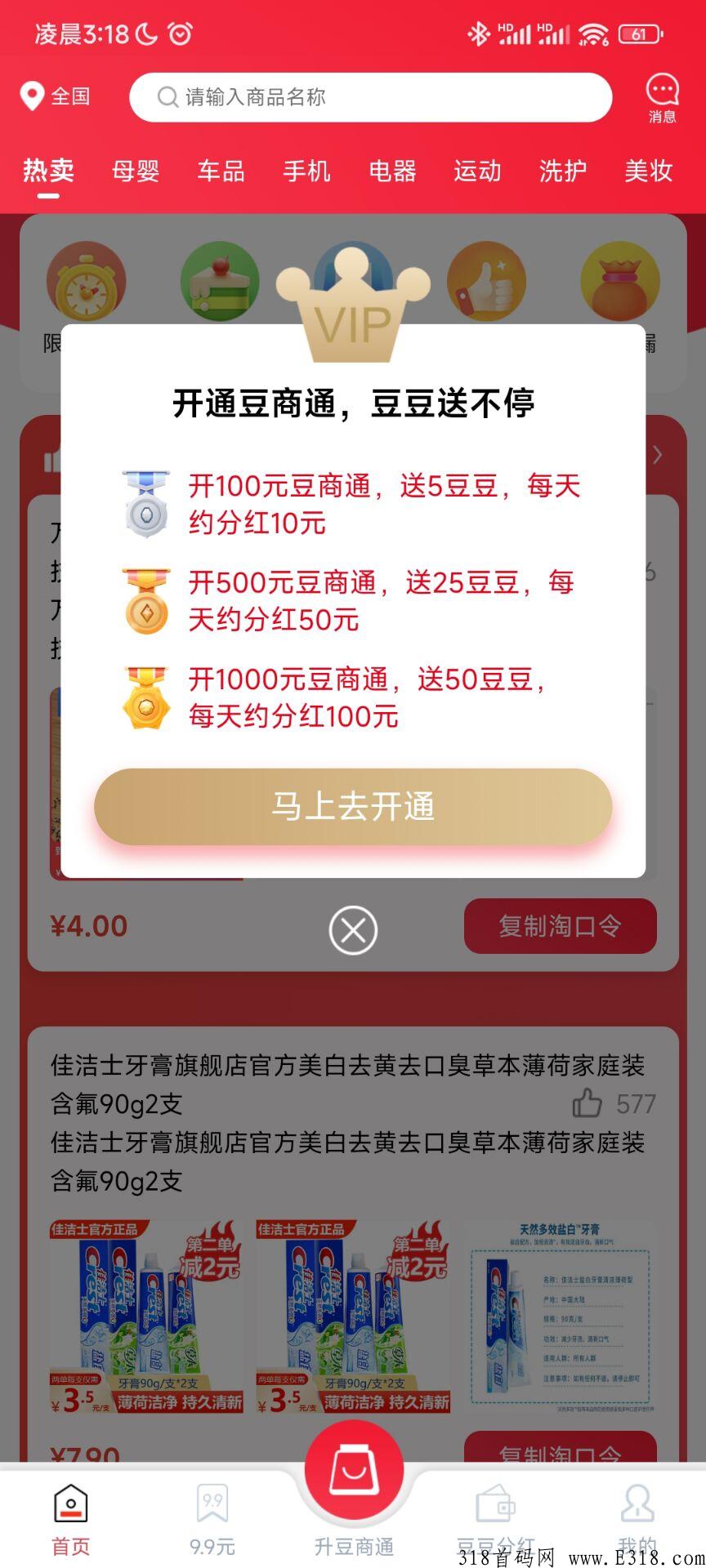Image resolution: width=706 pixels, height=1568 pixels.
Task: Click the 复制淘口令 copy button
Action: coord(561,925)
